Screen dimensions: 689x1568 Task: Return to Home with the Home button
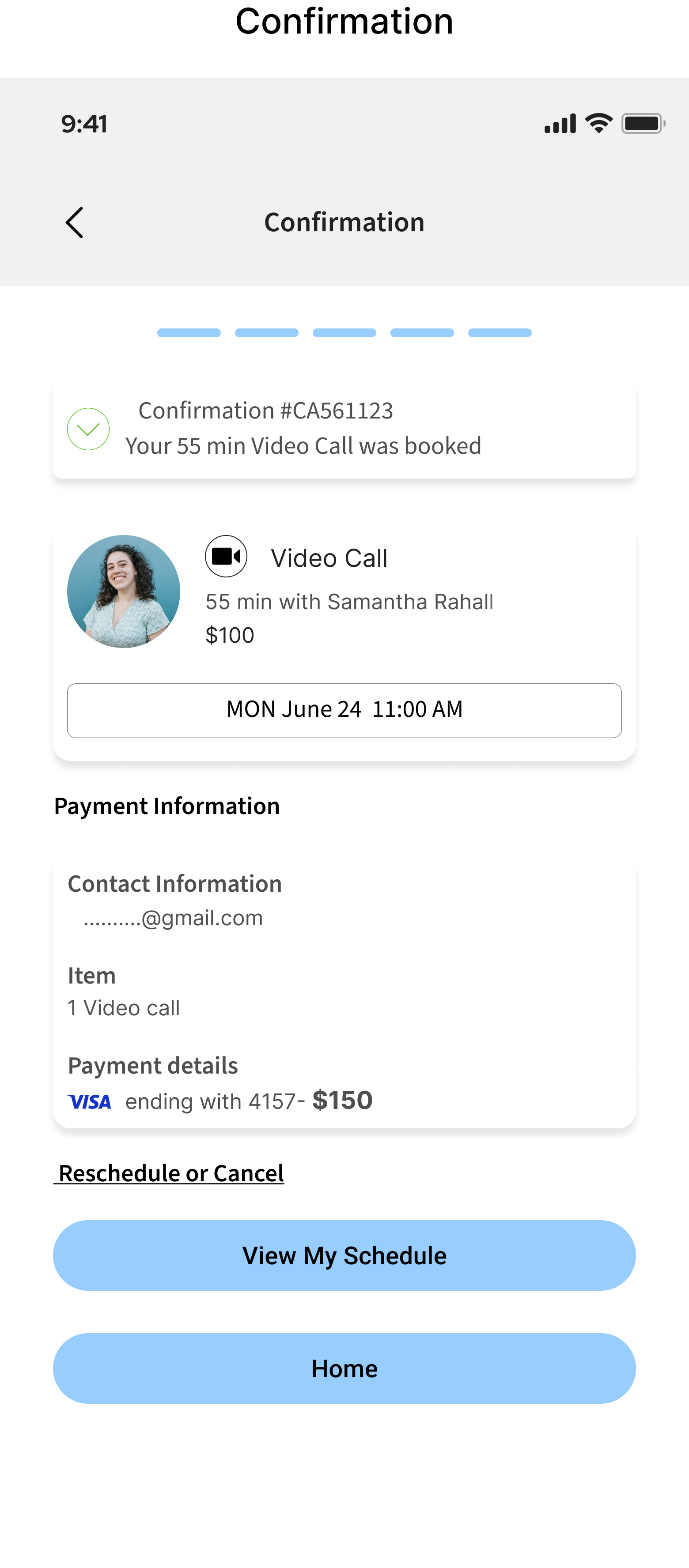(344, 1368)
